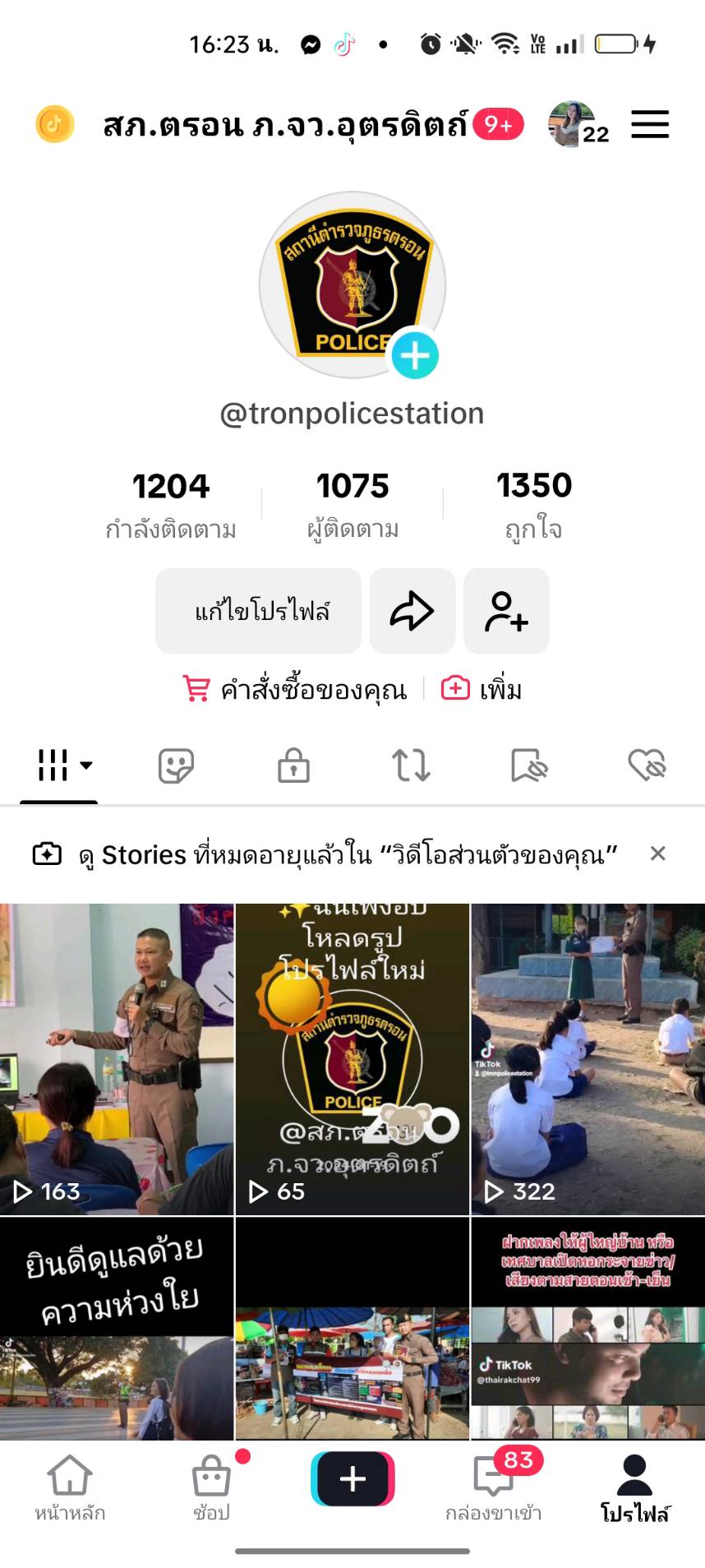This screenshot has height=1568, width=705.
Task: Tap แก้ไขโปรไฟล์ (edit profile) button
Action: coord(259,611)
